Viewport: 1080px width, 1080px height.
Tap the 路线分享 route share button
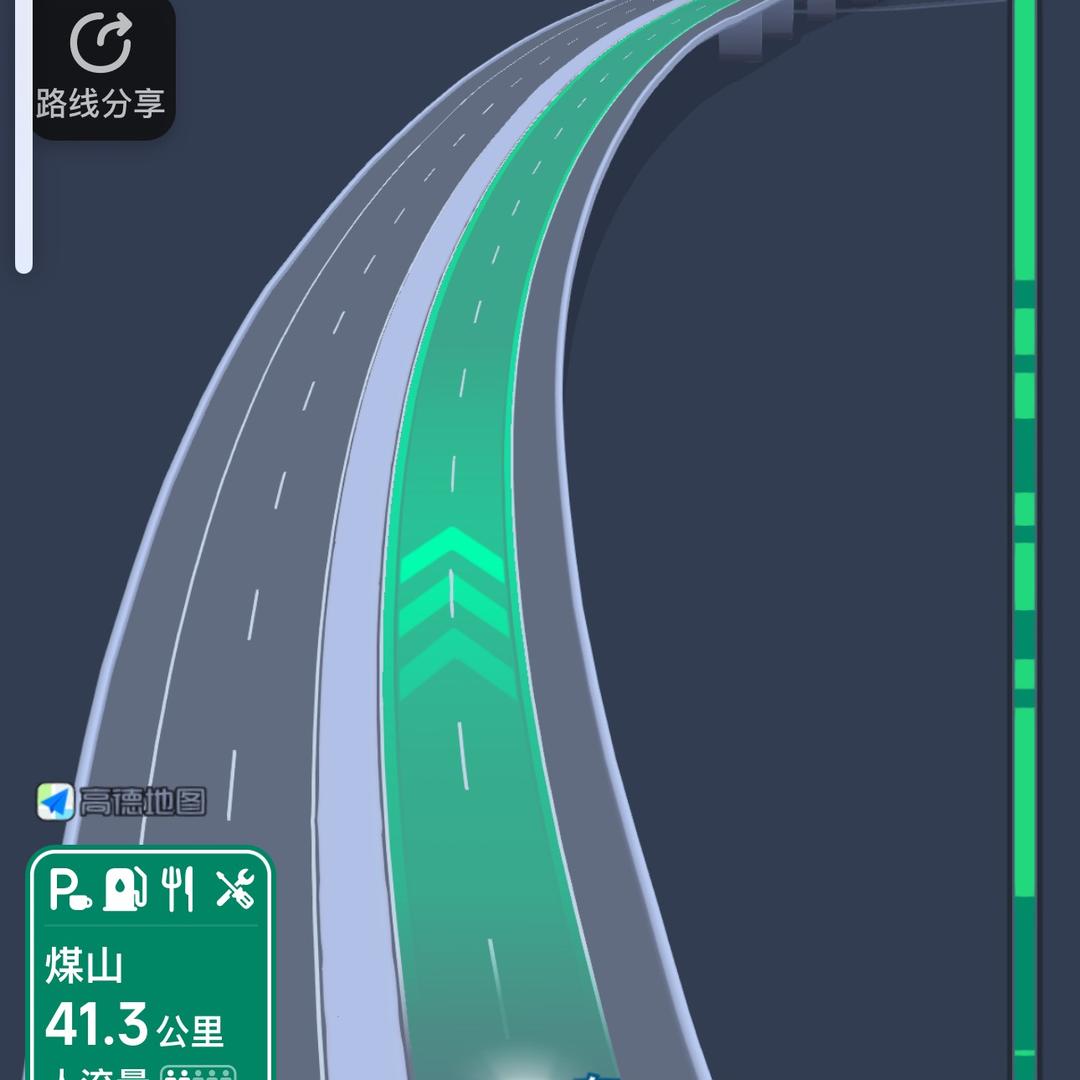[x=102, y=66]
